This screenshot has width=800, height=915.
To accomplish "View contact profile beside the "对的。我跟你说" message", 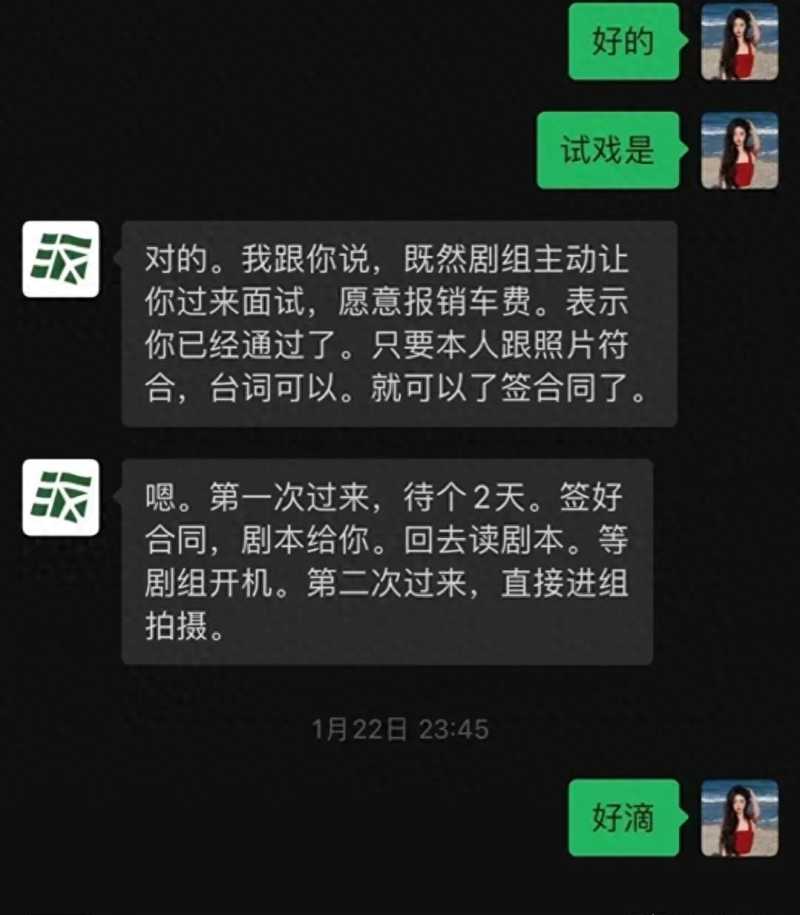I will 61,260.
